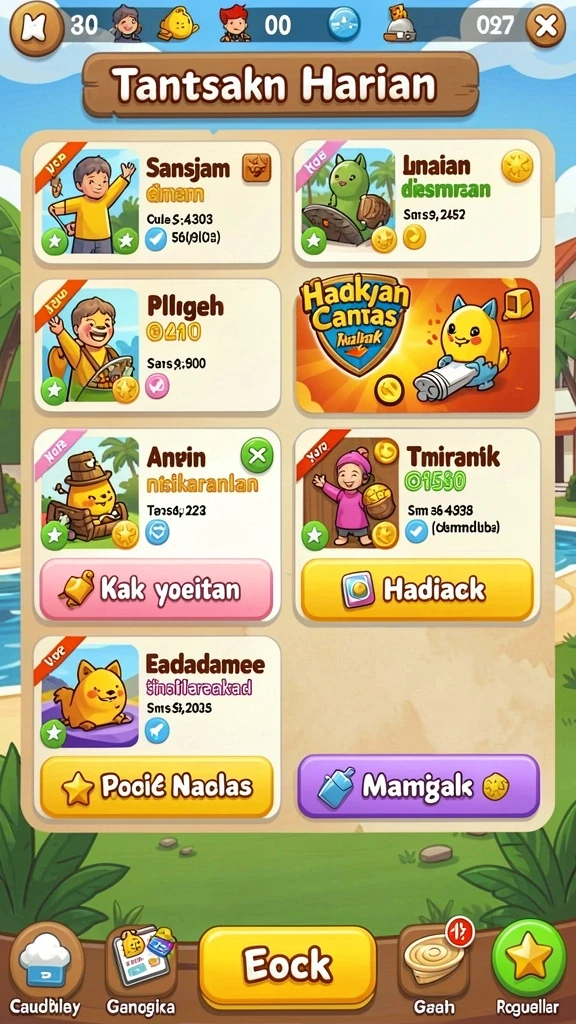Screen dimensions: 576x1024
Task: Tap the yellow Hadiack button
Action: click(x=417, y=590)
